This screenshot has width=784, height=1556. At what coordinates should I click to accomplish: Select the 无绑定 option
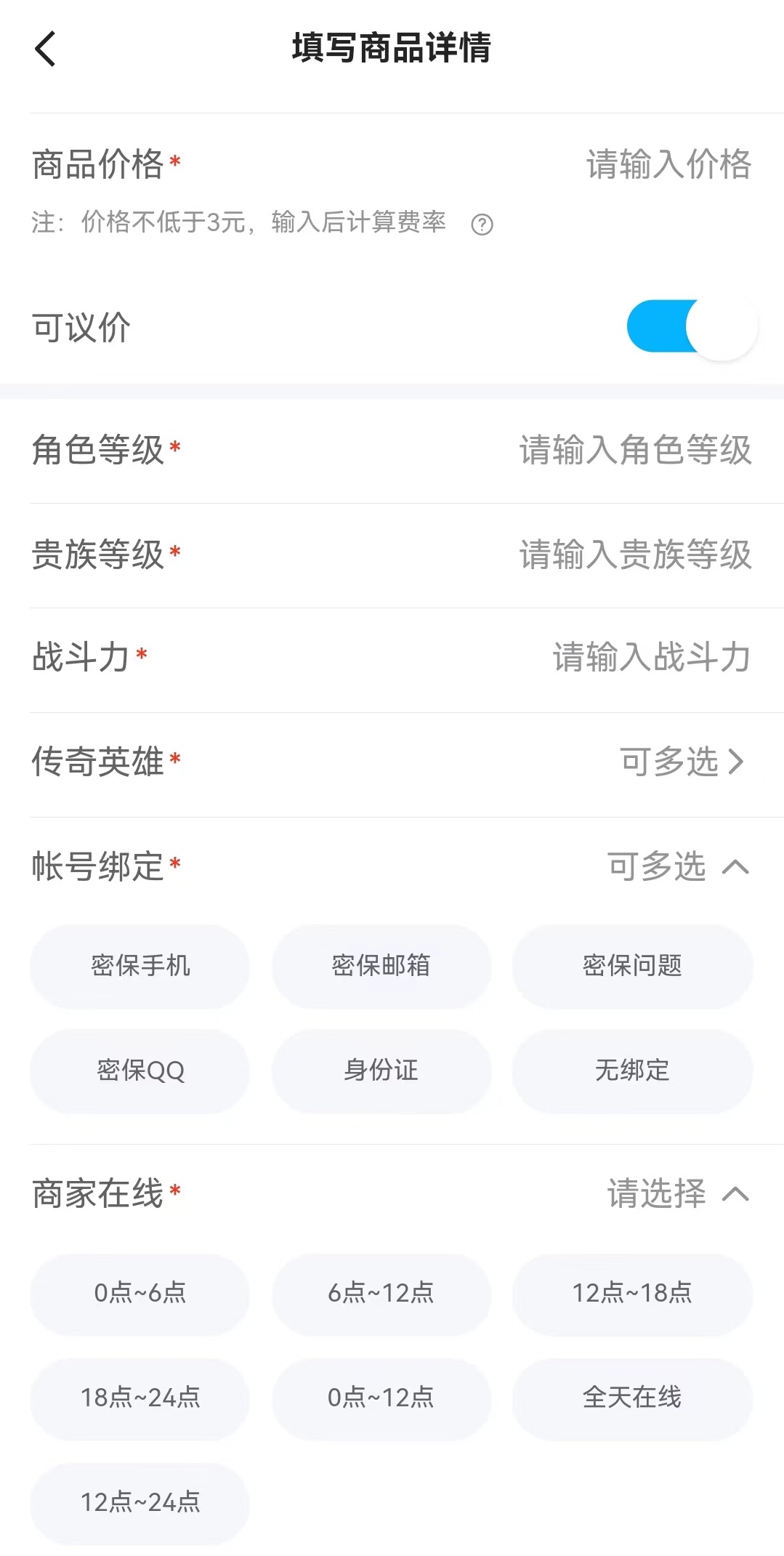(x=632, y=1071)
